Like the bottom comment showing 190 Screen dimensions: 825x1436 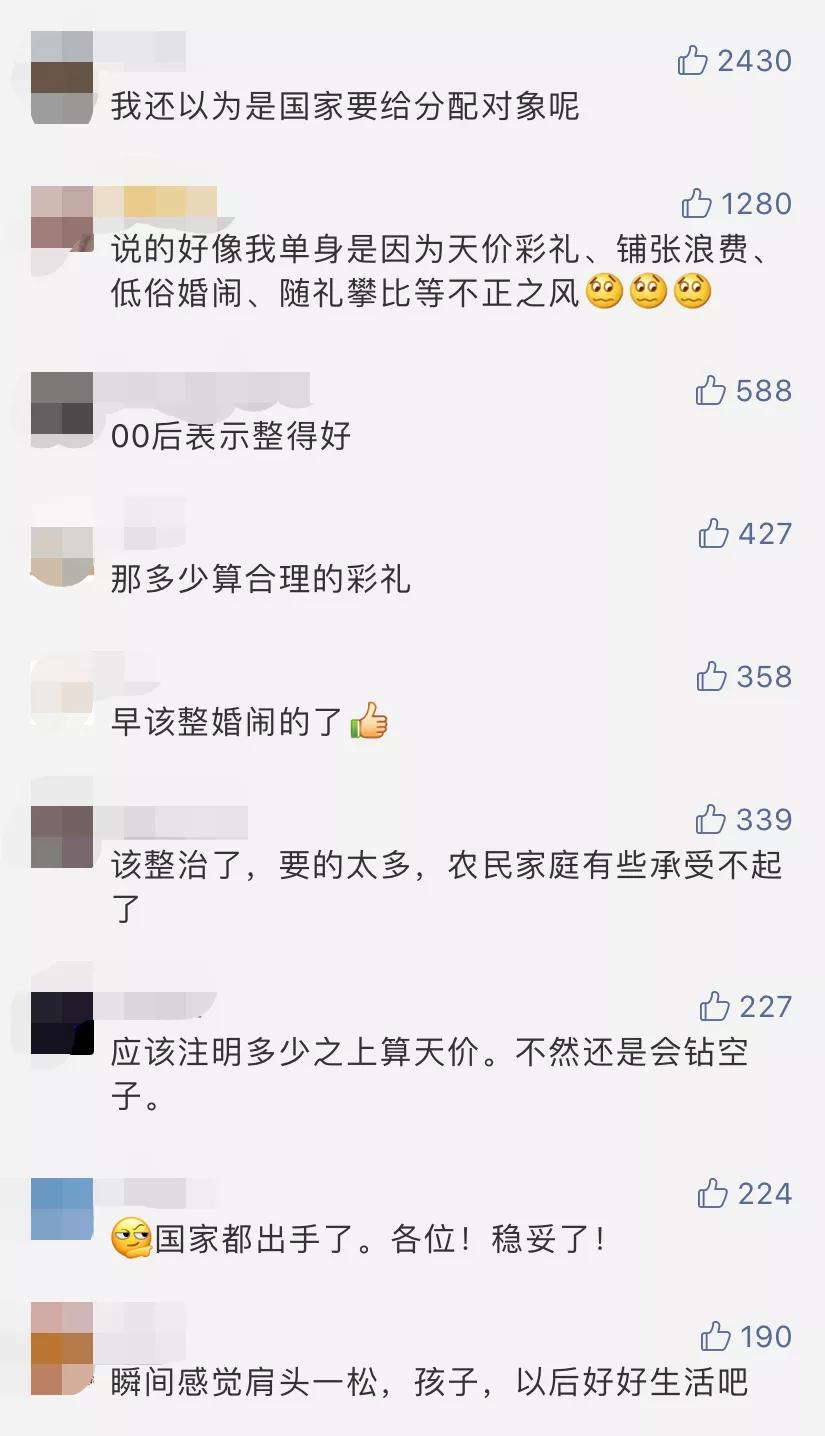click(712, 1332)
